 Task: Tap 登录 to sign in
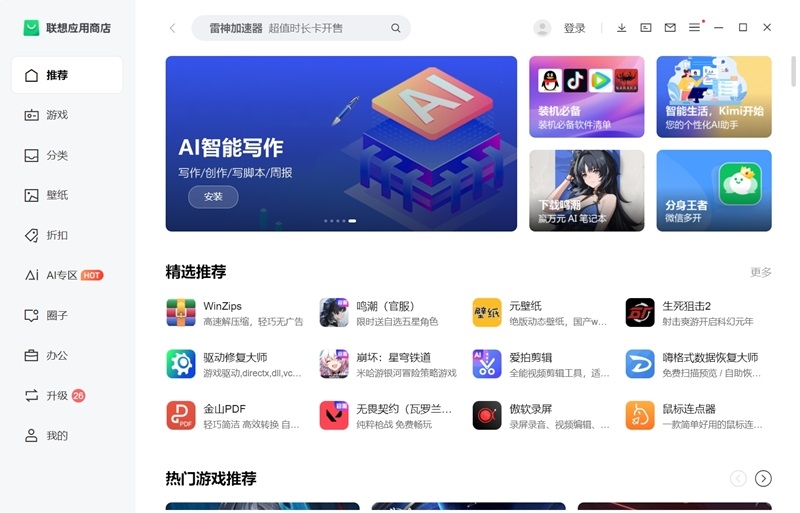point(574,28)
